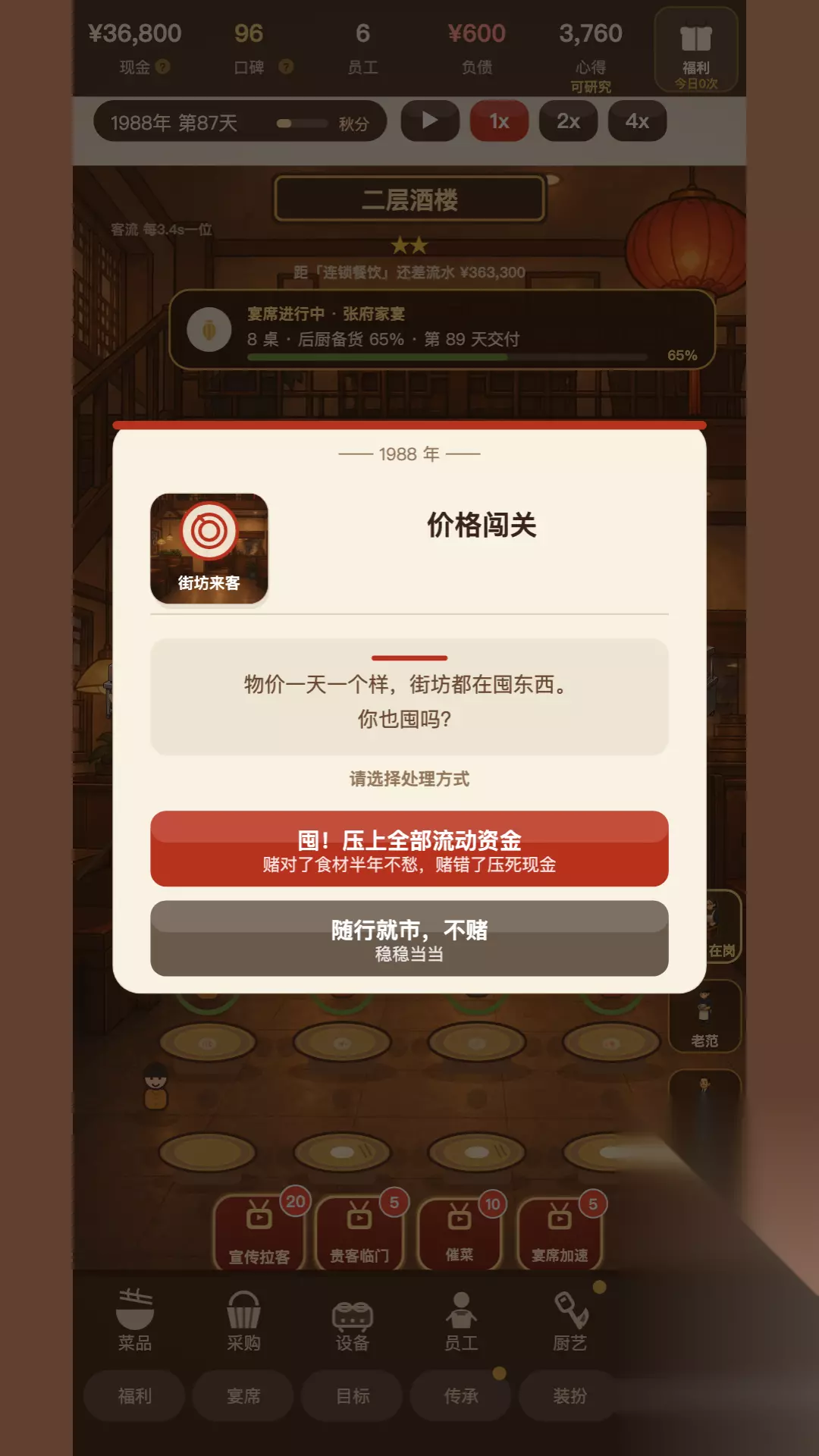819x1456 pixels.
Task: Tap the play button to resume time
Action: click(x=430, y=121)
